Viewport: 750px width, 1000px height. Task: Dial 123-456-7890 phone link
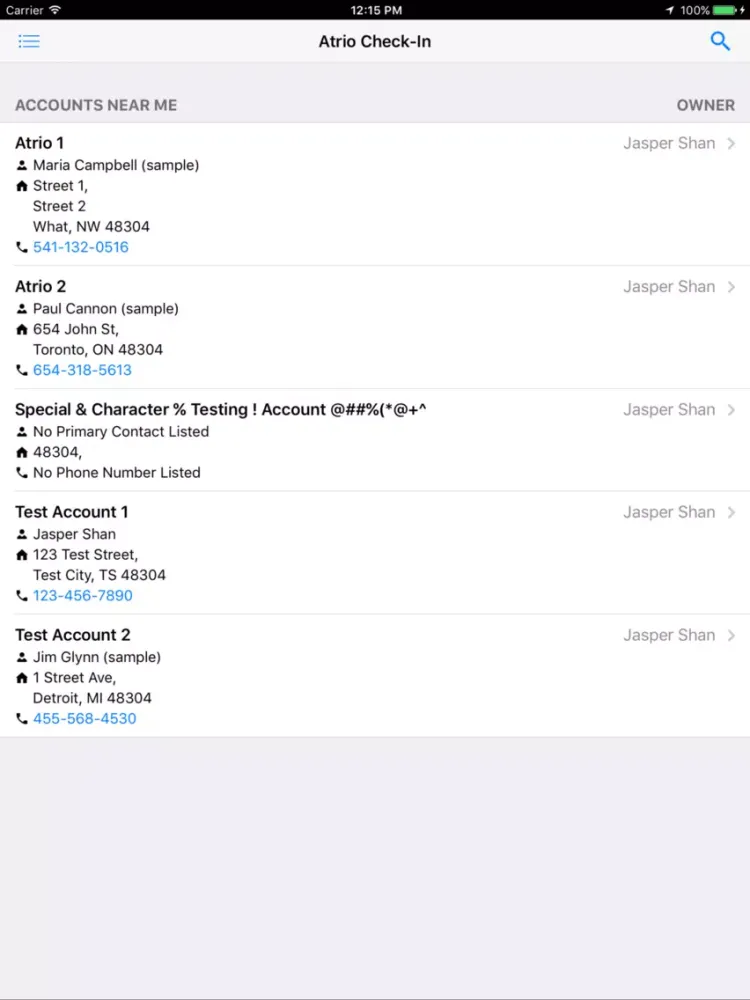[x=83, y=596]
